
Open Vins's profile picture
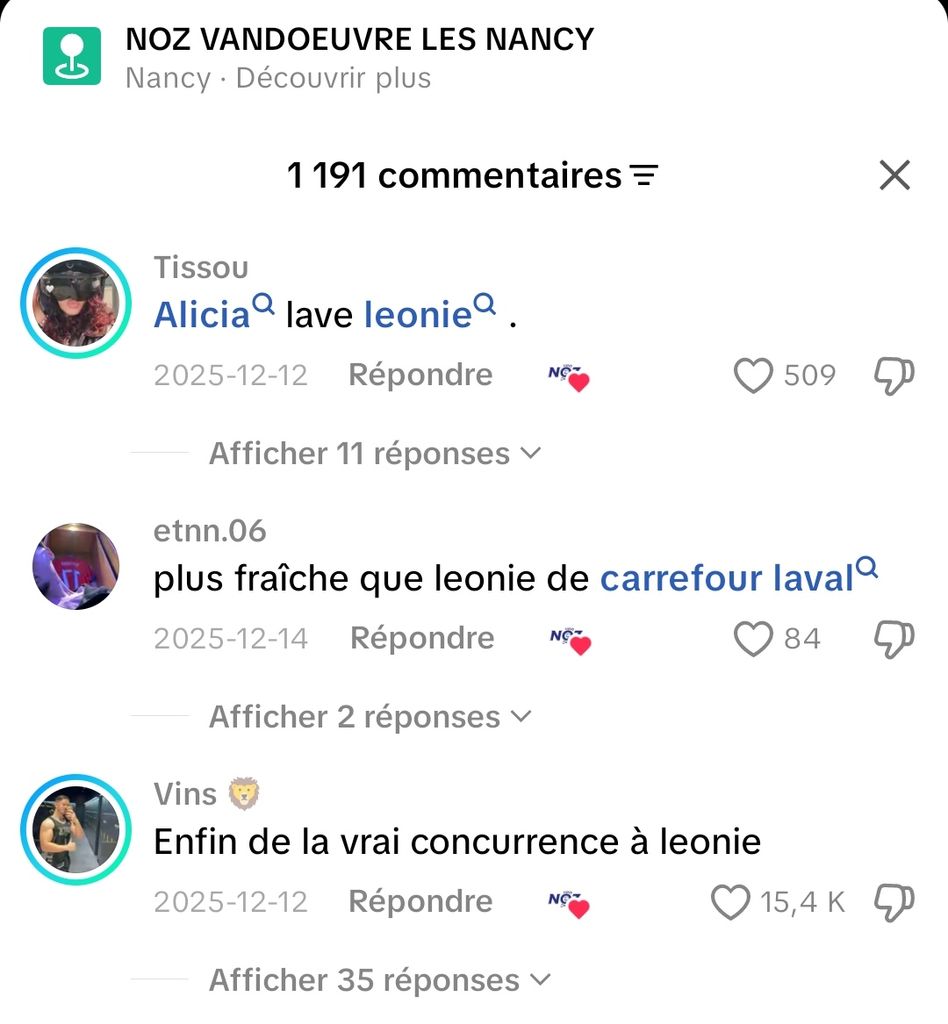[76, 829]
